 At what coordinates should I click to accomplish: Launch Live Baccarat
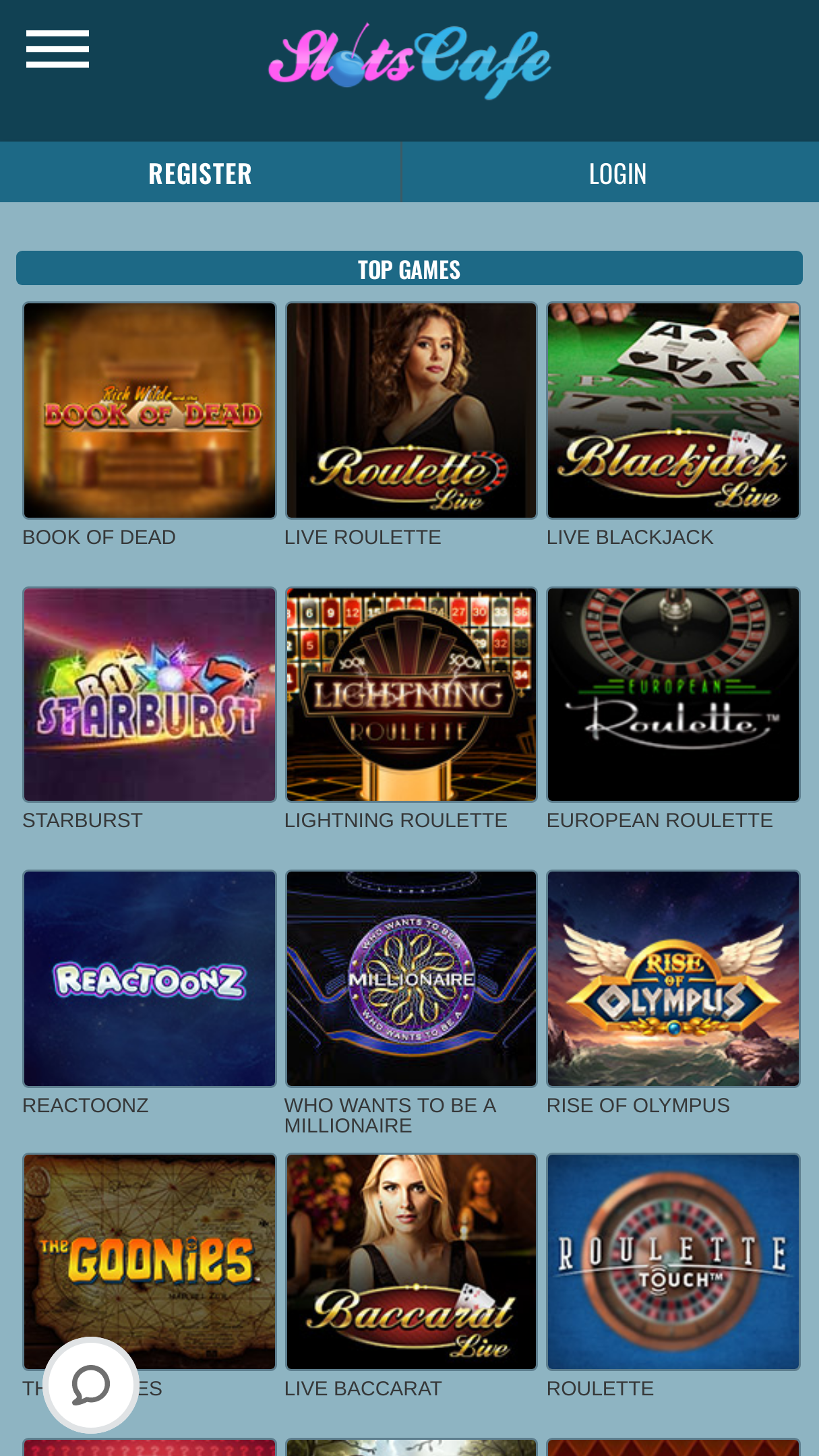(x=411, y=1262)
